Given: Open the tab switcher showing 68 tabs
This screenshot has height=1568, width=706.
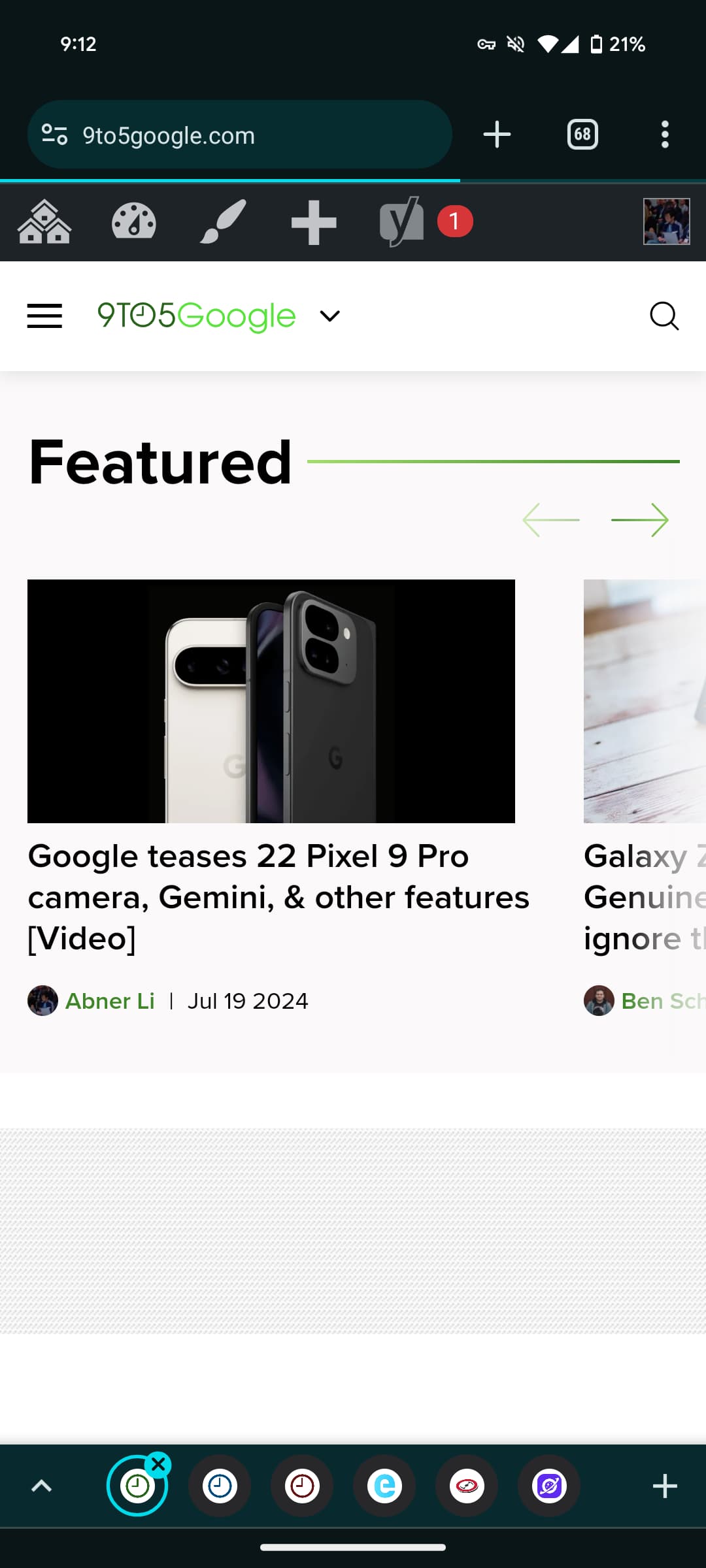Looking at the screenshot, I should (582, 135).
